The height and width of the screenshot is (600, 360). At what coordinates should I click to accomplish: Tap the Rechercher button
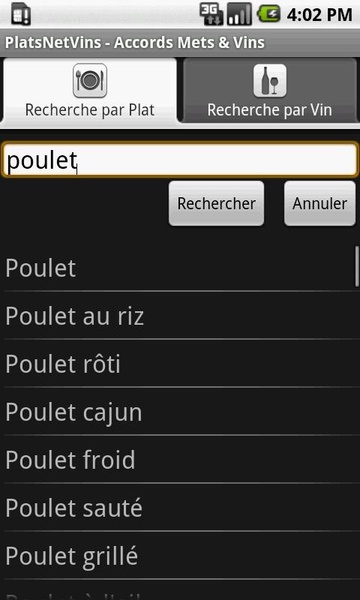coord(217,203)
